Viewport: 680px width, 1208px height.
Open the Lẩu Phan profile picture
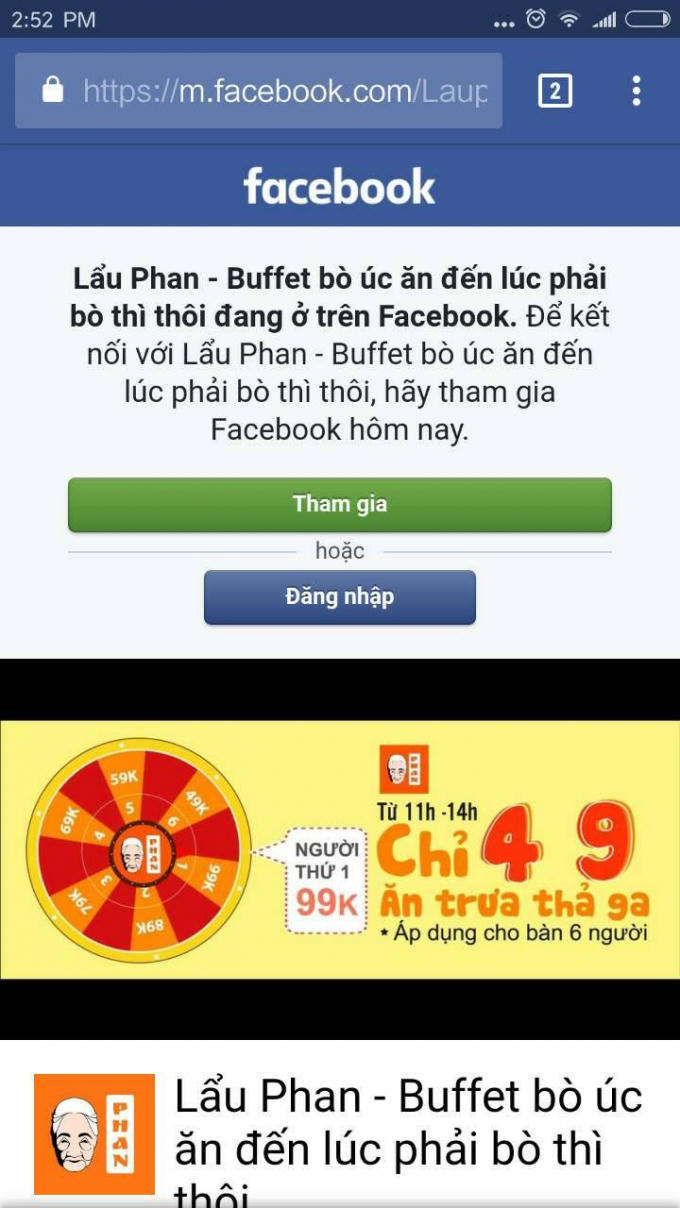pyautogui.click(x=94, y=1134)
